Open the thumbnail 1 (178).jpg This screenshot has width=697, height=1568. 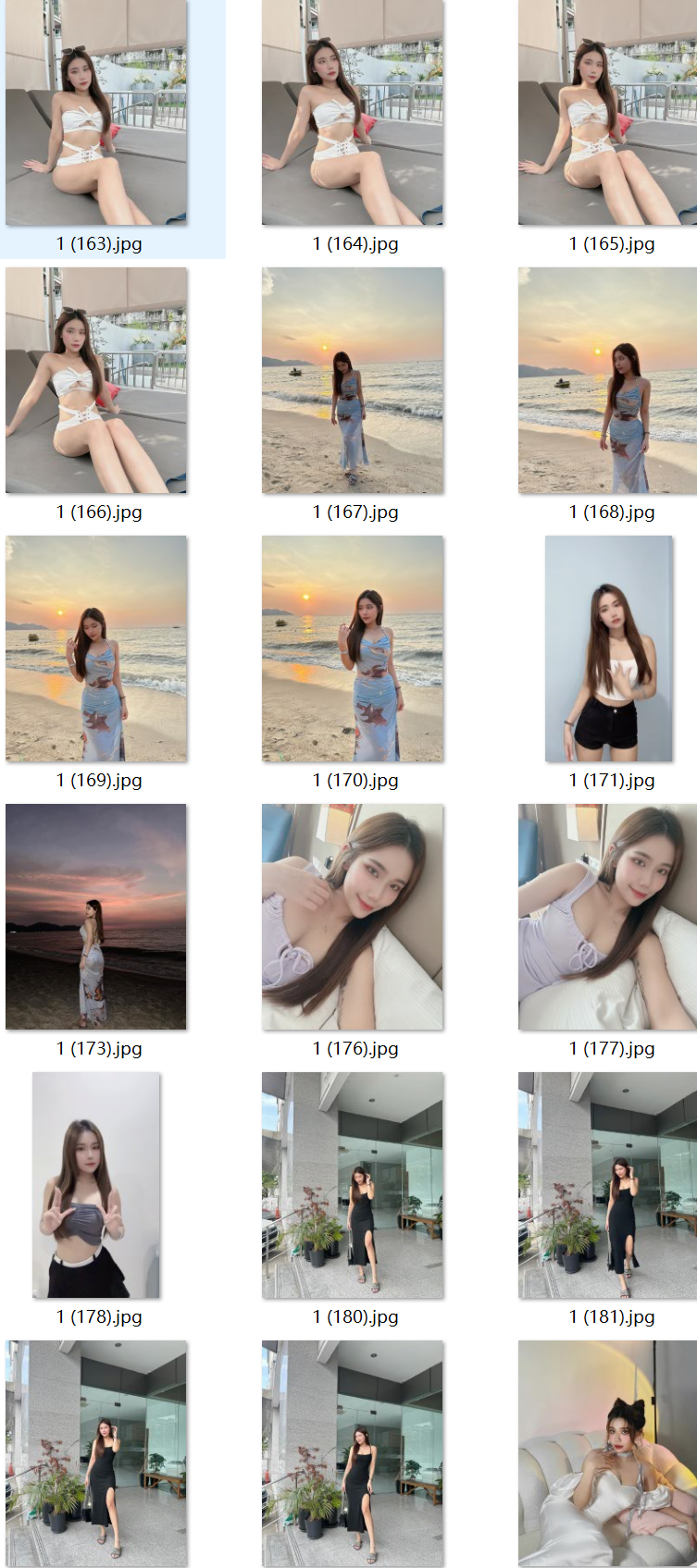point(96,1185)
